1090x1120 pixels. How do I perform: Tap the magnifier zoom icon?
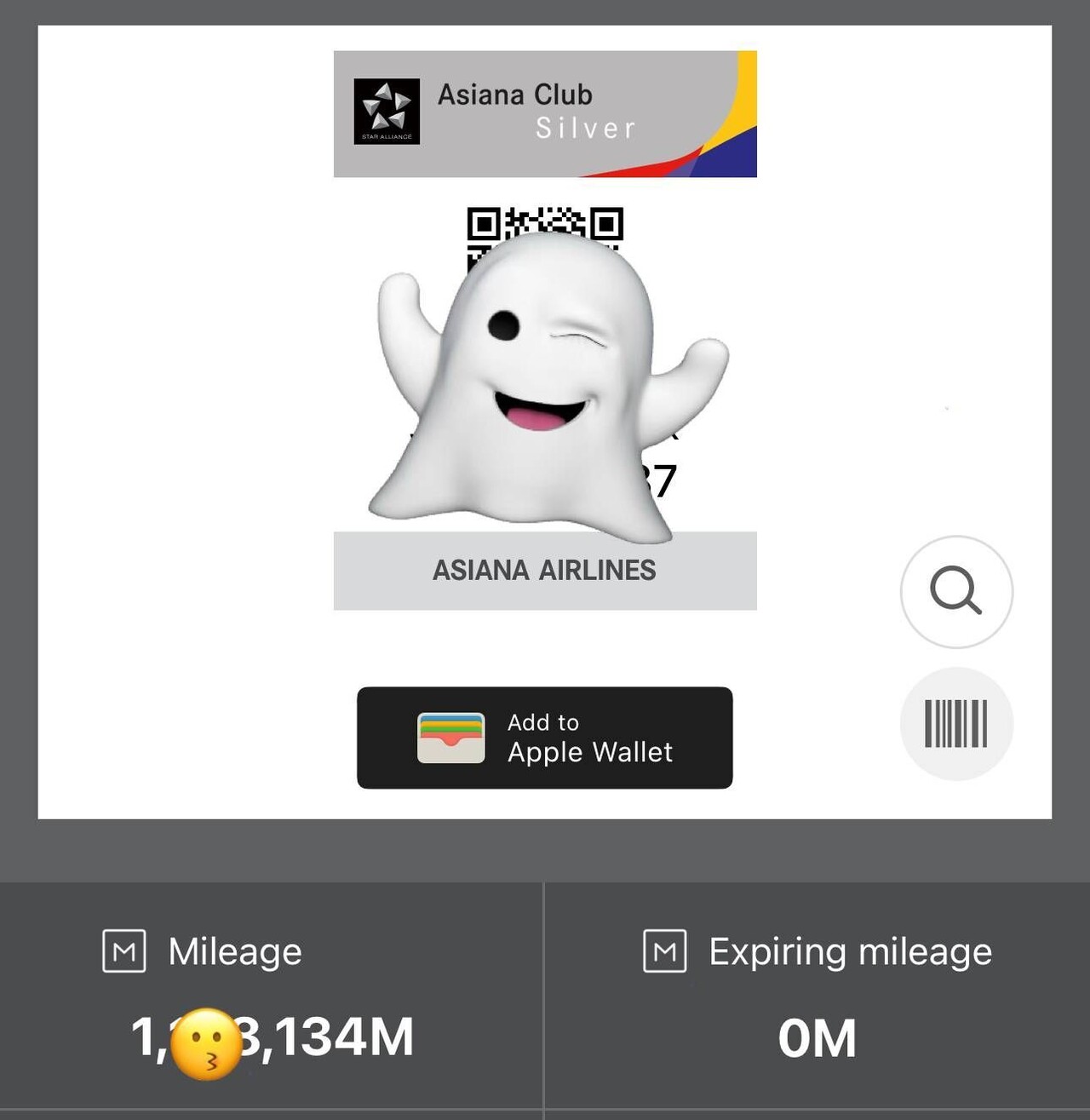(x=955, y=591)
